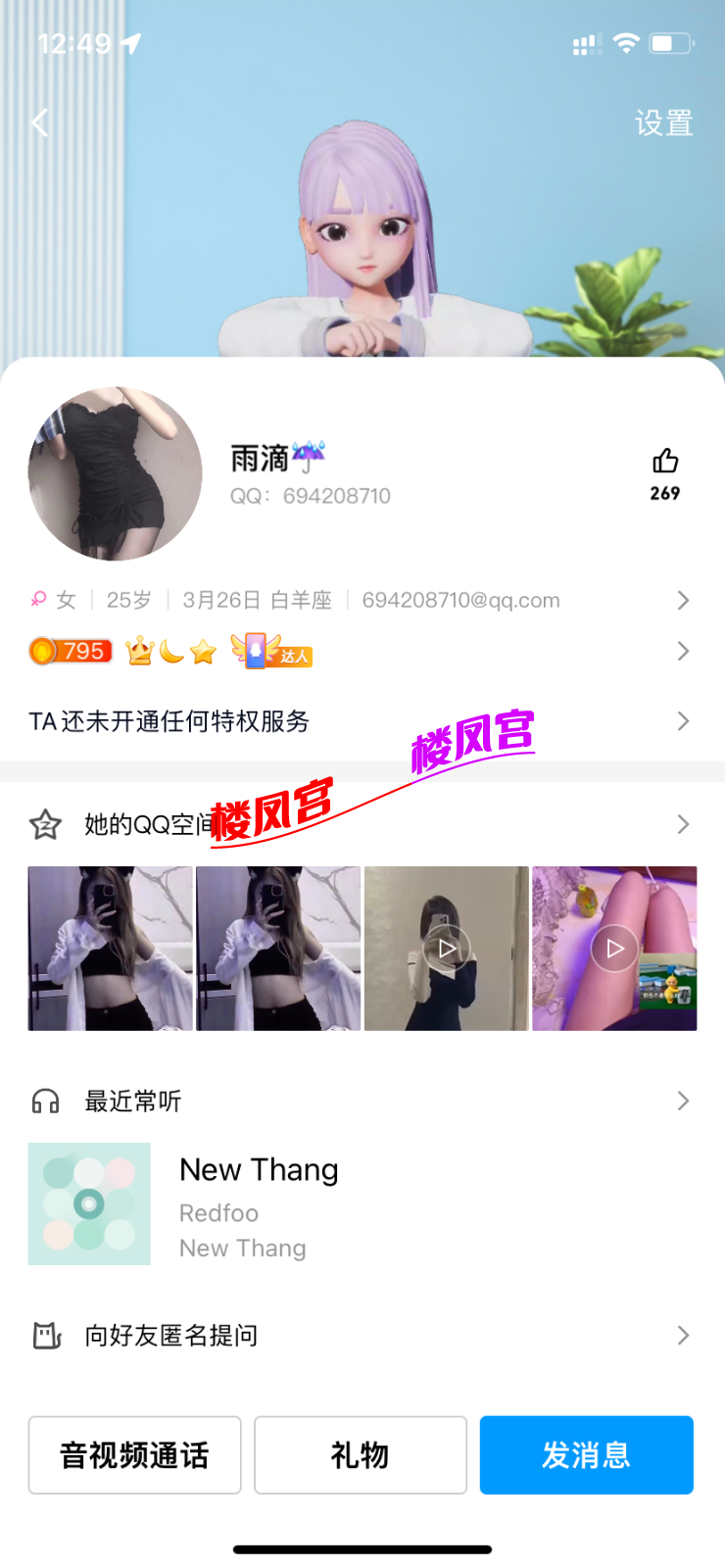
Task: Open the New Thang album artwork
Action: [x=89, y=1203]
